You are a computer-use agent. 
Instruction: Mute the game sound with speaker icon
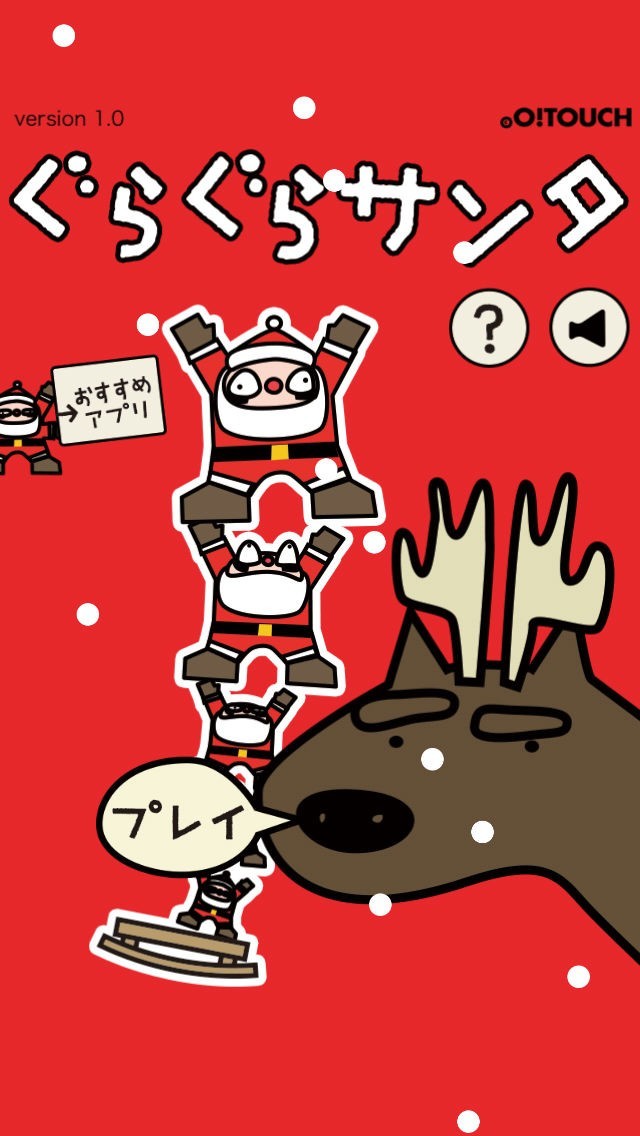point(589,327)
